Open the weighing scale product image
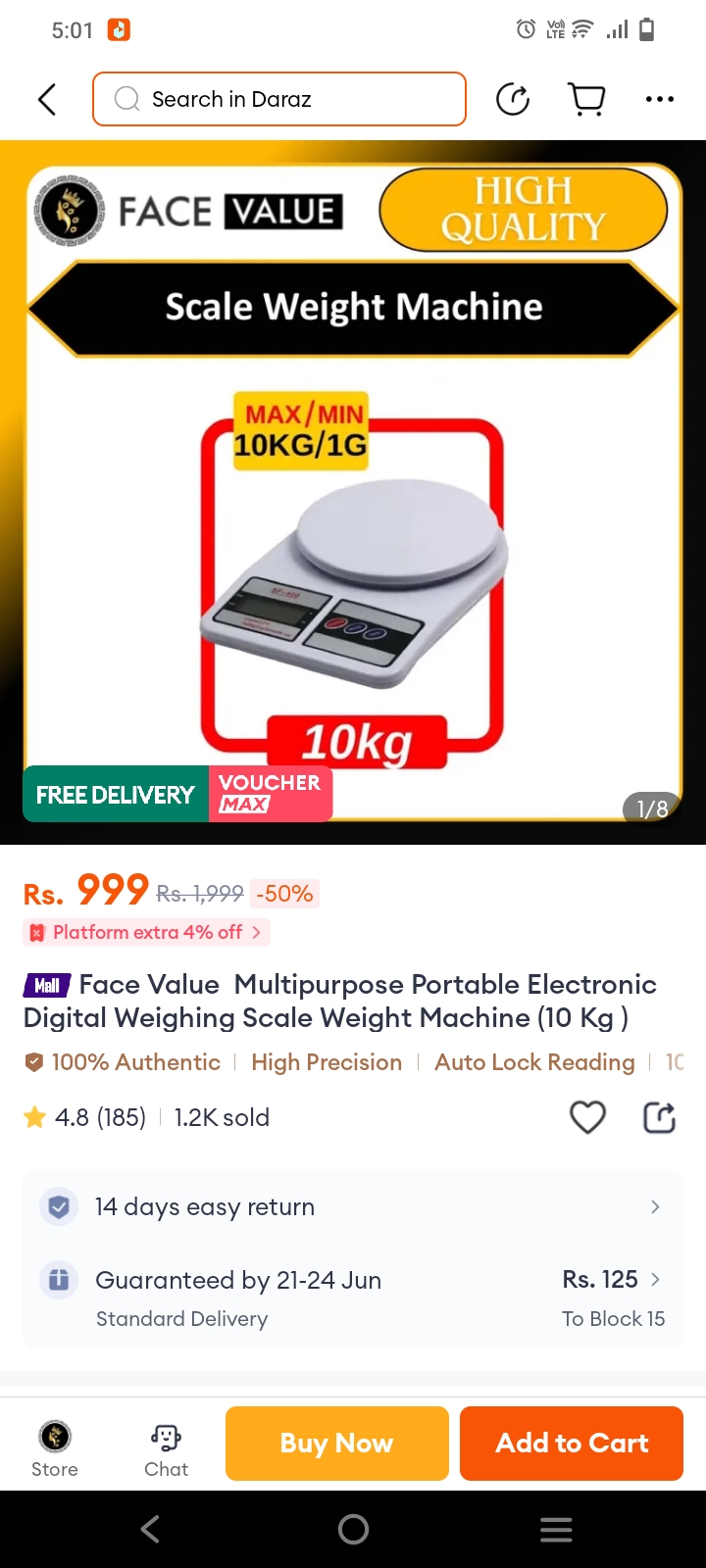 coord(353,549)
